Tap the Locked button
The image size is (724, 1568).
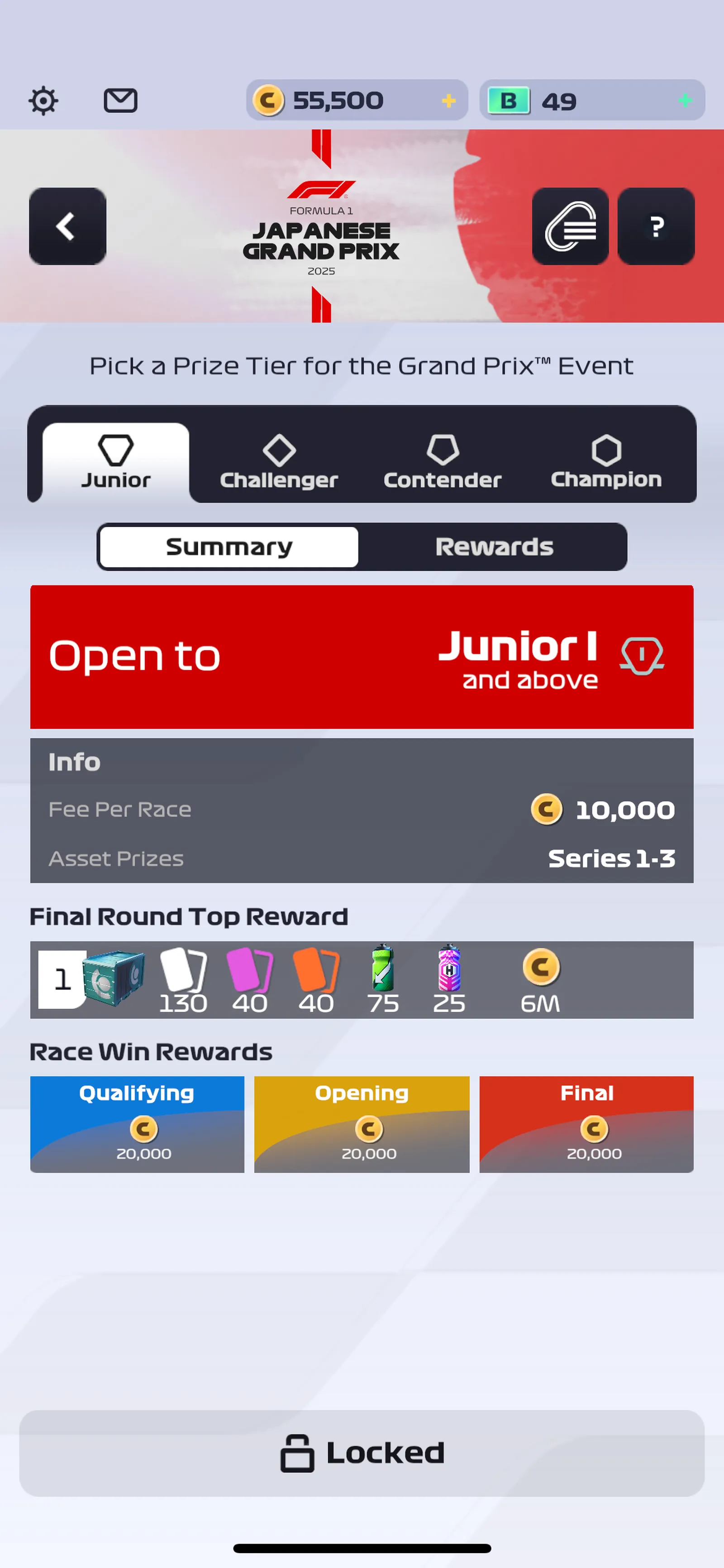coord(362,1453)
